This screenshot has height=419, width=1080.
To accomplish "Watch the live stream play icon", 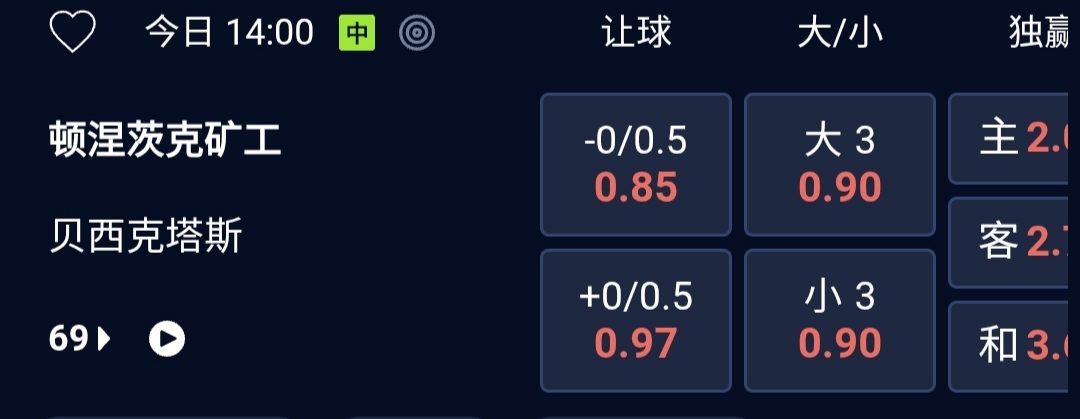I will pos(167,340).
